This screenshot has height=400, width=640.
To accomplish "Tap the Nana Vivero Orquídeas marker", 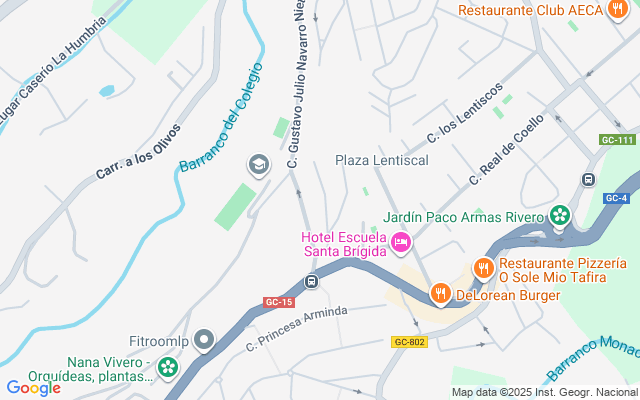I will point(168,368).
